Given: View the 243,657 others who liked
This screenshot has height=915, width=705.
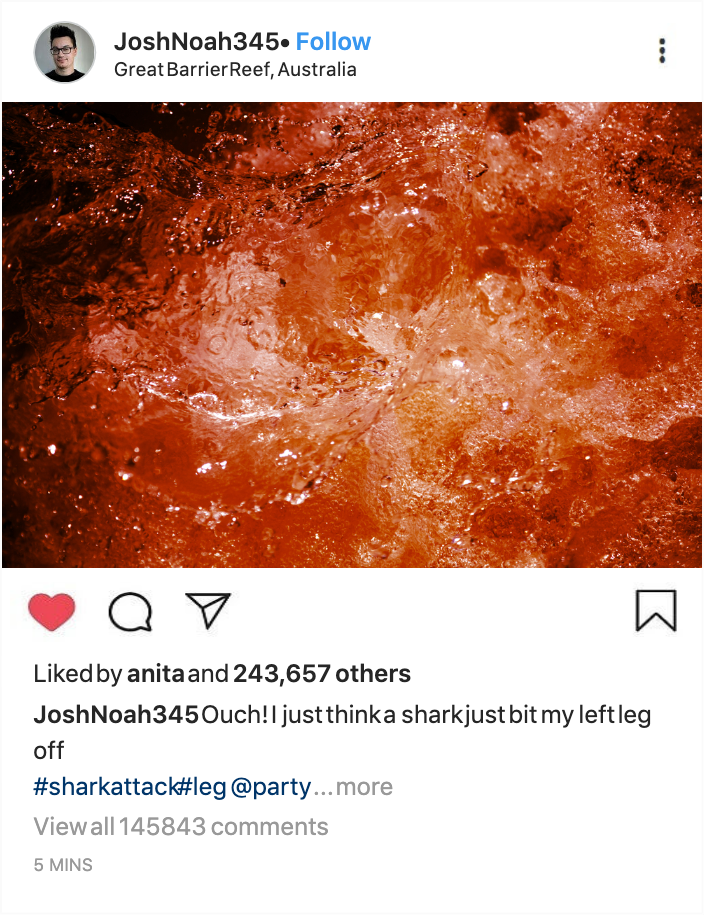Looking at the screenshot, I should click(x=322, y=674).
